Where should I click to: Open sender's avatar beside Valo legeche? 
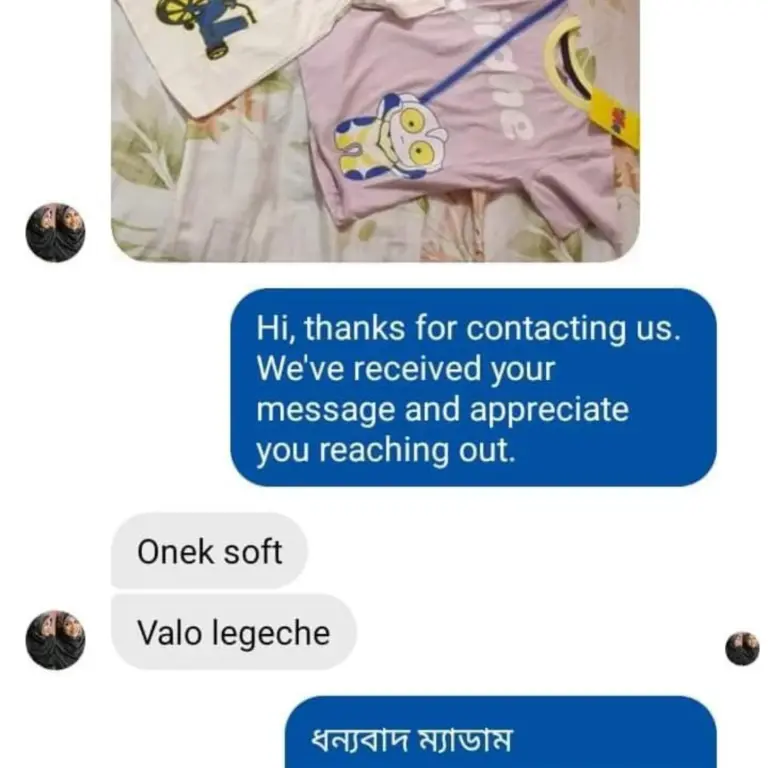[x=55, y=640]
